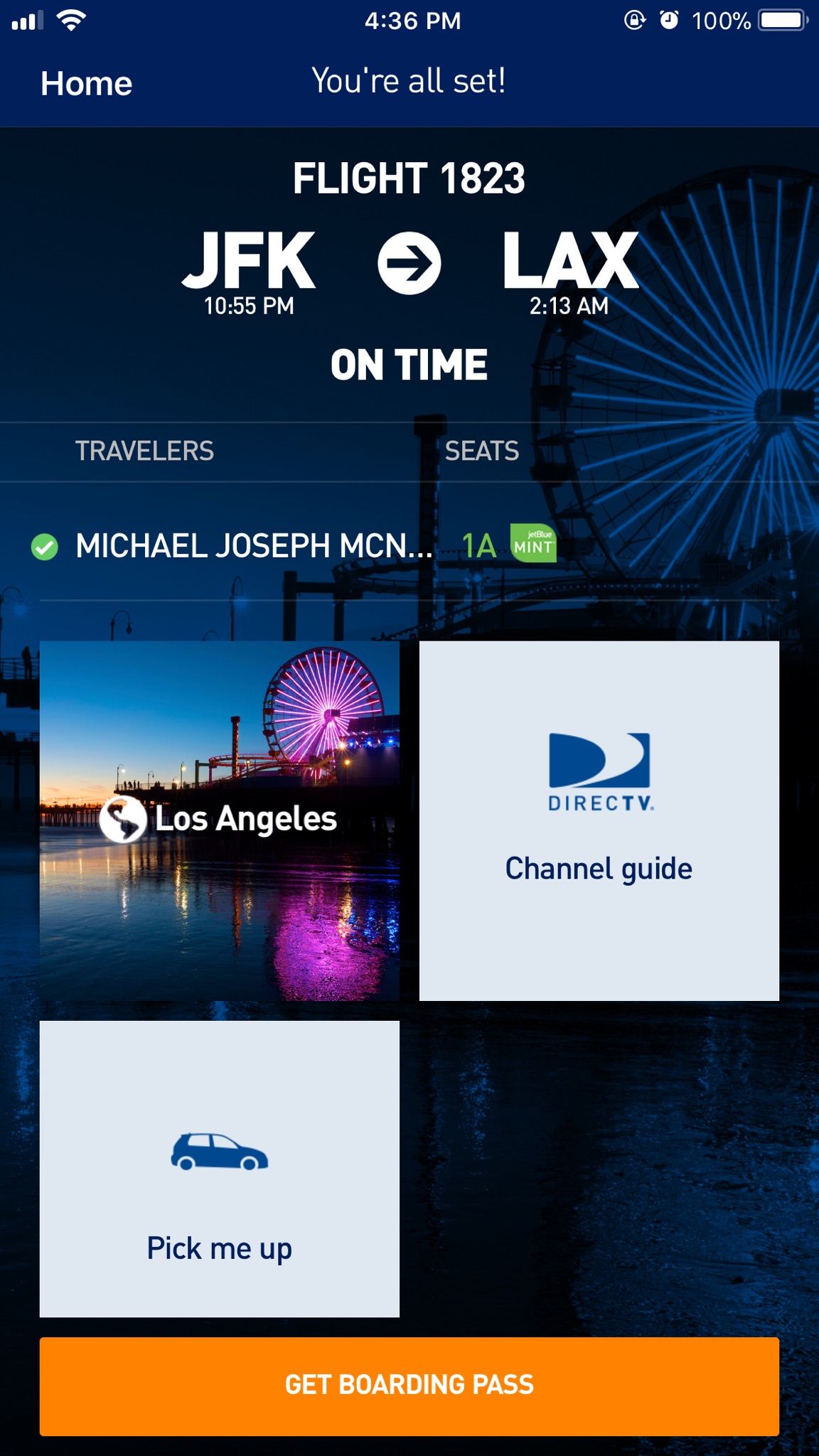Go back to Home
The image size is (819, 1456).
tap(86, 83)
